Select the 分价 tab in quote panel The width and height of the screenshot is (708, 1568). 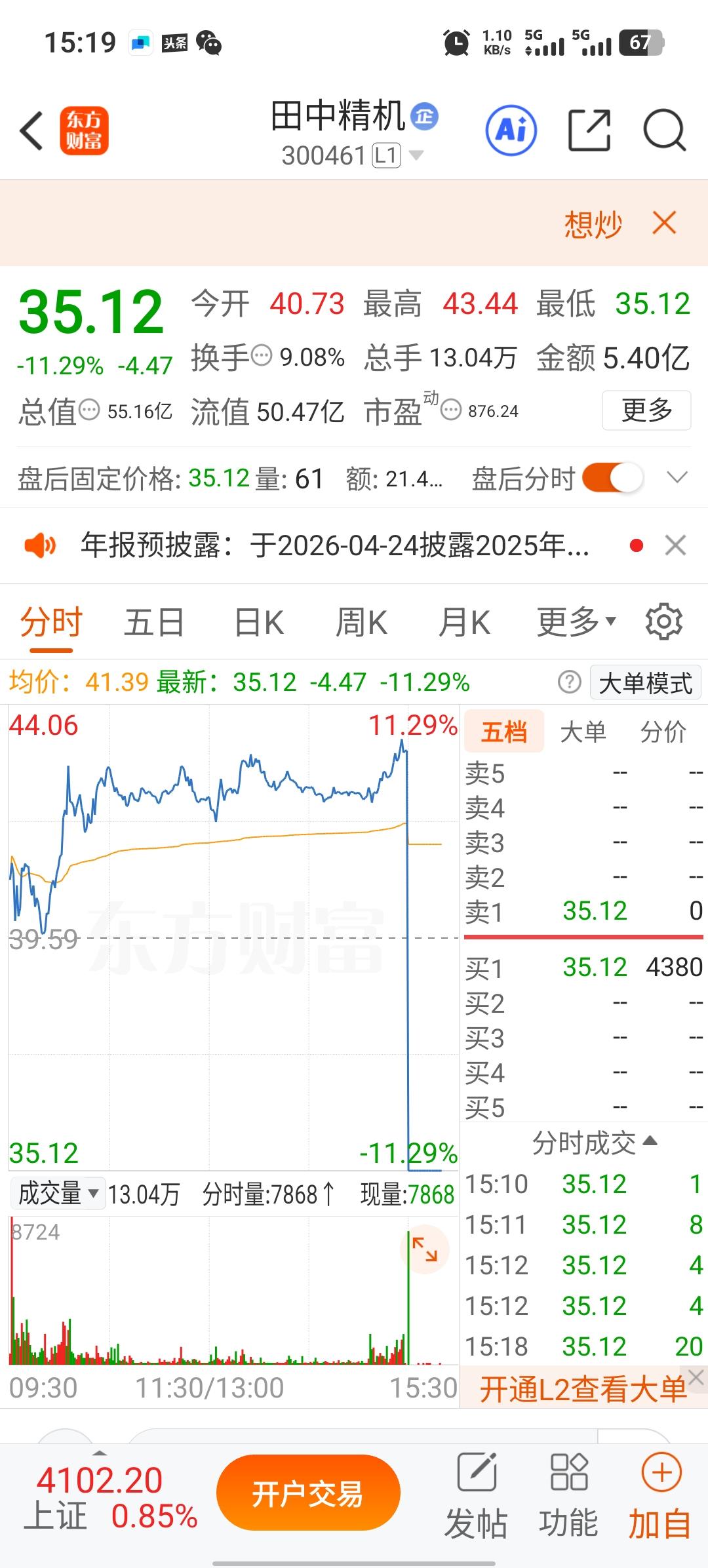(x=661, y=731)
